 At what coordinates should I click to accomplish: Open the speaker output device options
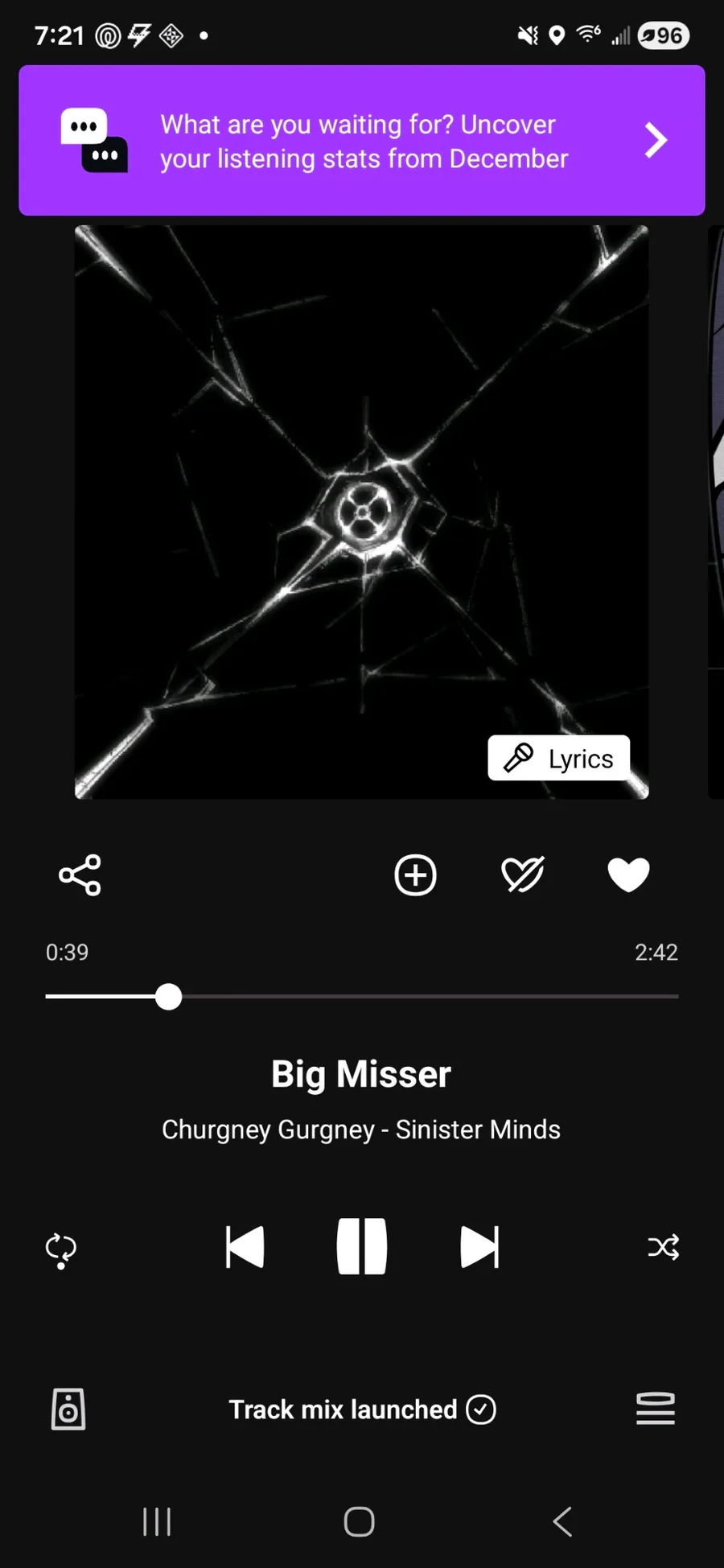68,1410
